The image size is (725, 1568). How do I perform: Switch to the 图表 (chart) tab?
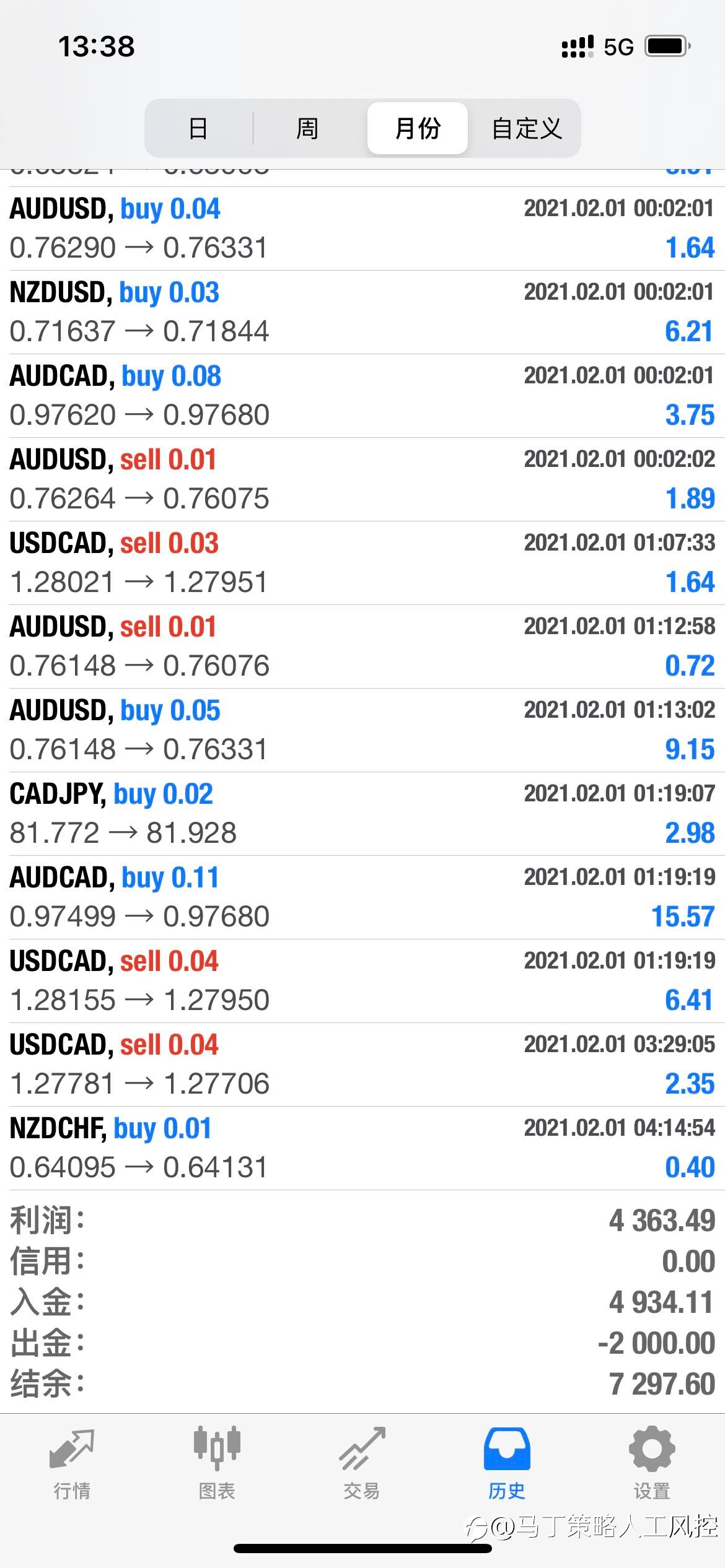click(217, 1464)
